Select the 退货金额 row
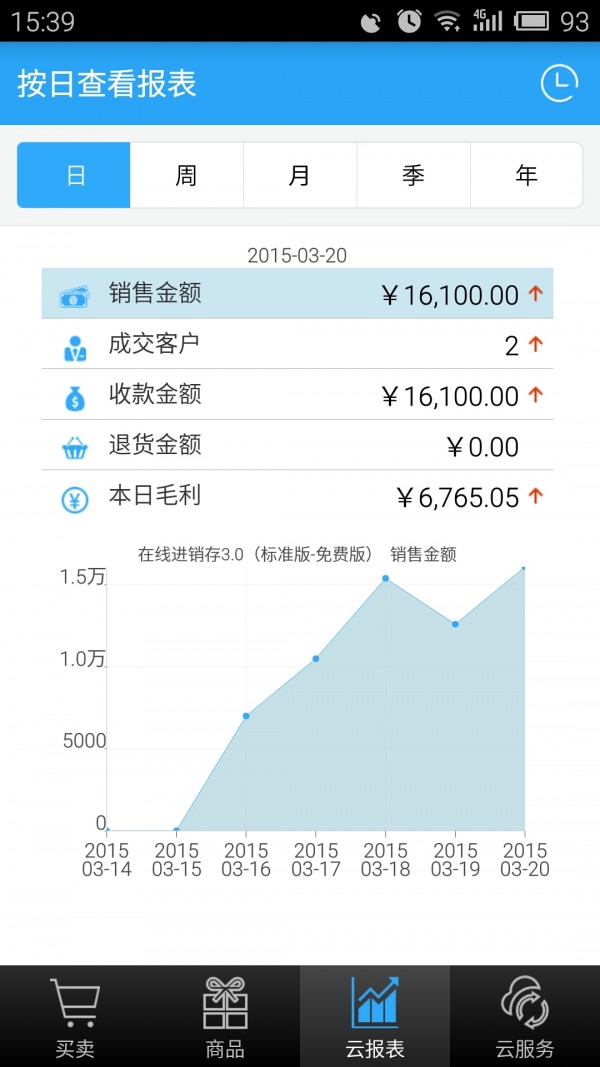600x1067 pixels. pos(297,446)
